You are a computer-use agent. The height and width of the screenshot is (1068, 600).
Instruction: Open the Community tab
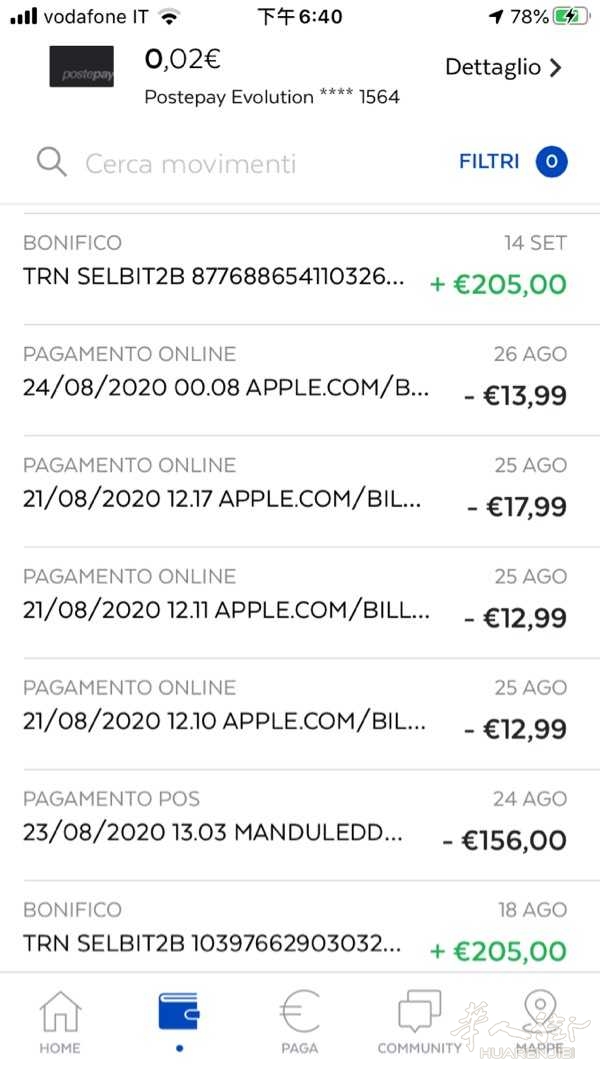tap(419, 1022)
